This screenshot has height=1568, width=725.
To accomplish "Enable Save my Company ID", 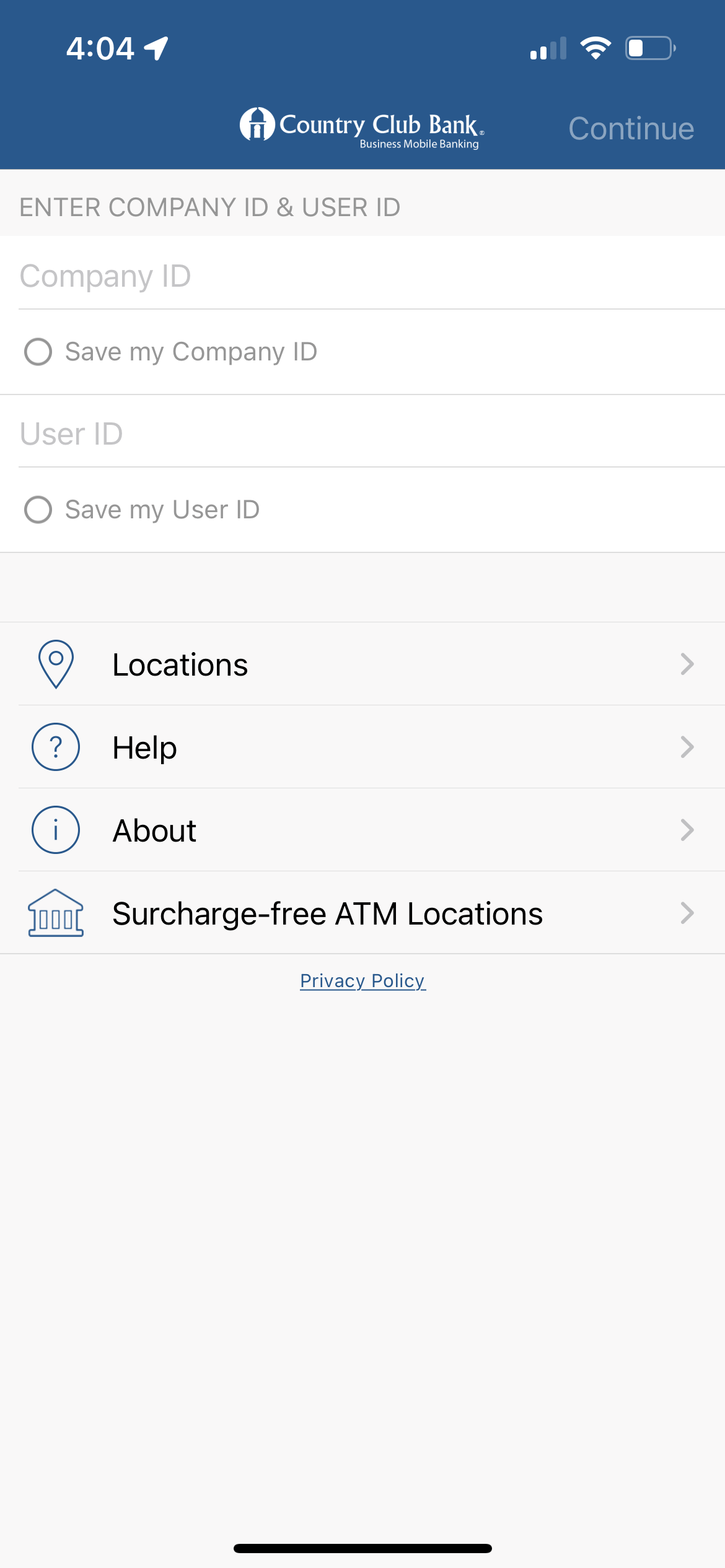I will [38, 352].
